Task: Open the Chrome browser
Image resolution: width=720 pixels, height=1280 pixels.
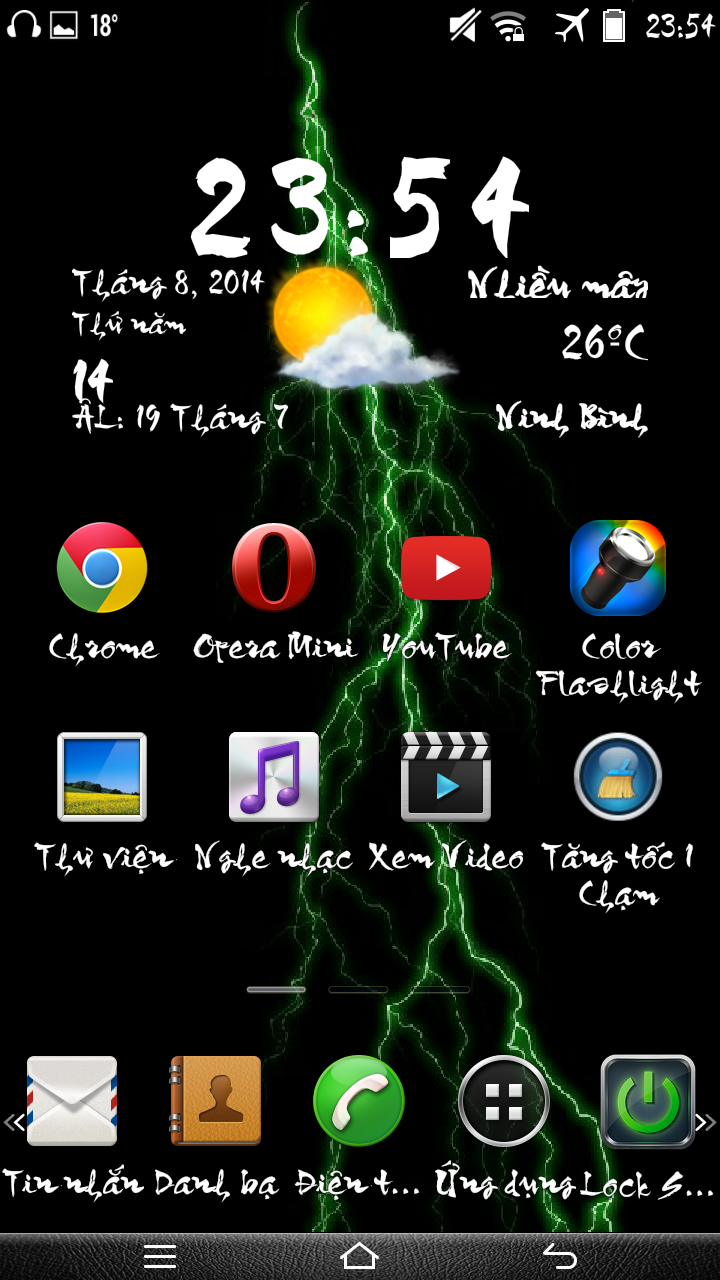Action: 103,570
